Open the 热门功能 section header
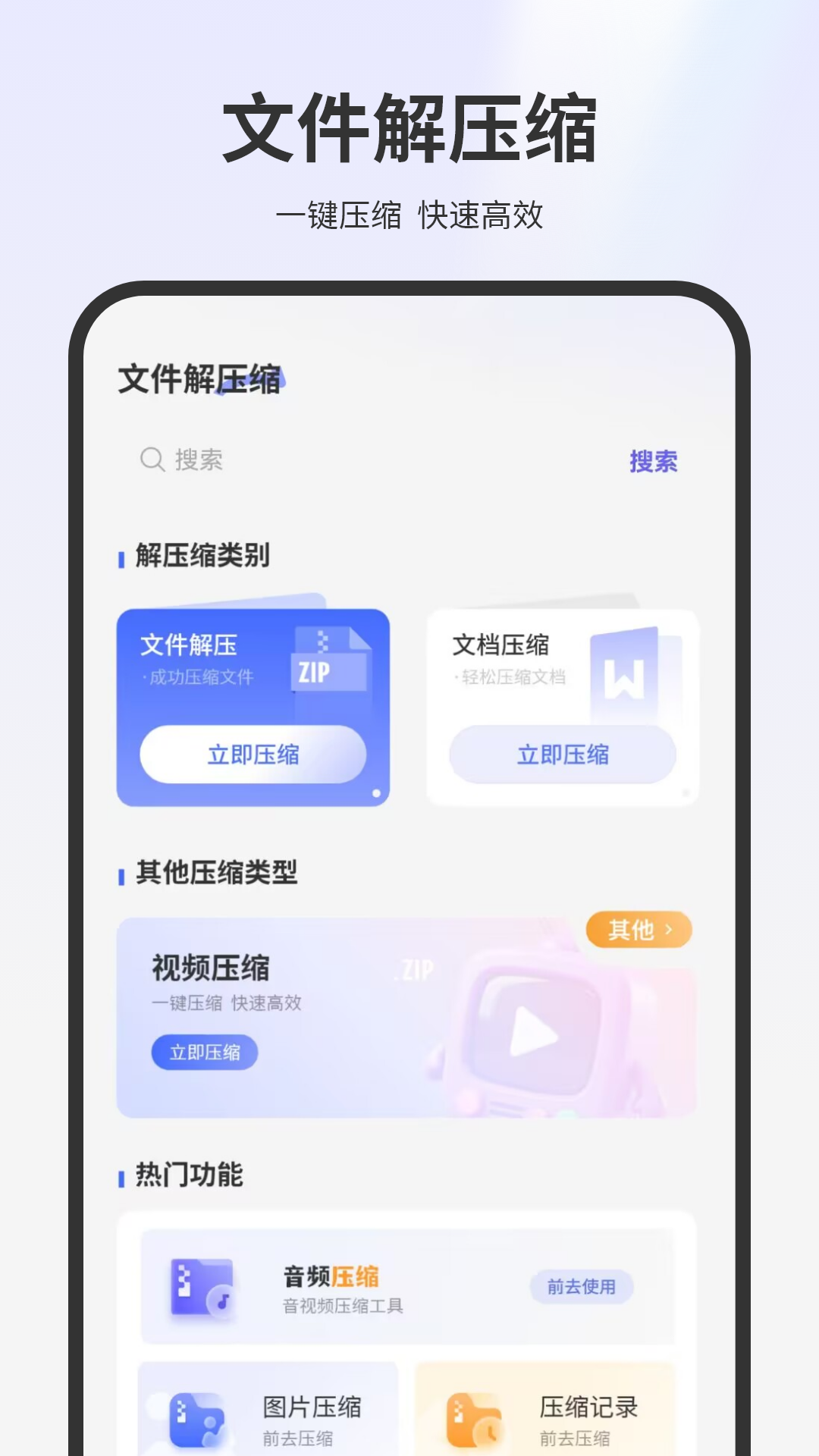The height and width of the screenshot is (1456, 819). tap(190, 1173)
